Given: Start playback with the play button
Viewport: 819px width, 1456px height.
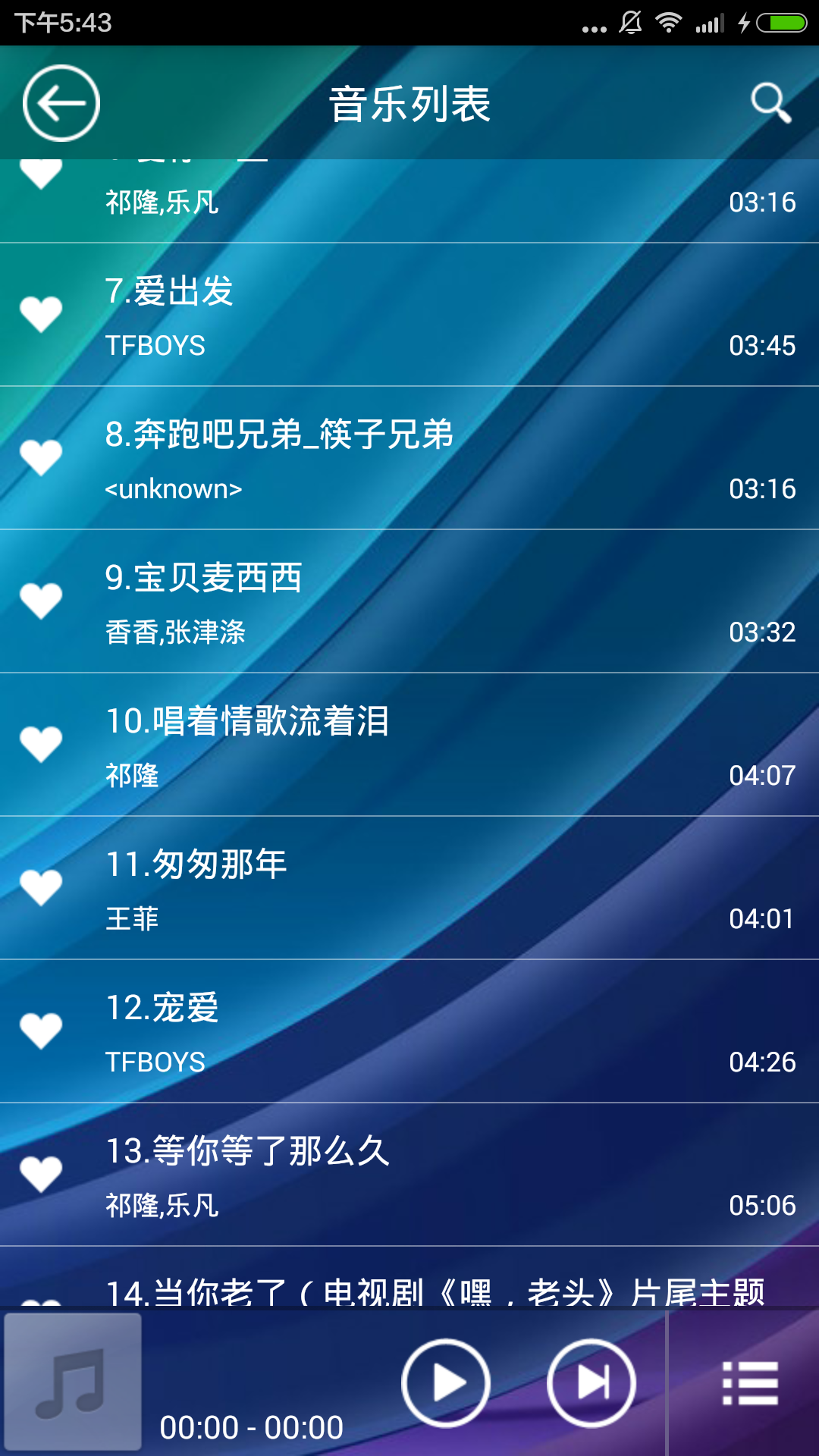Looking at the screenshot, I should (446, 1383).
